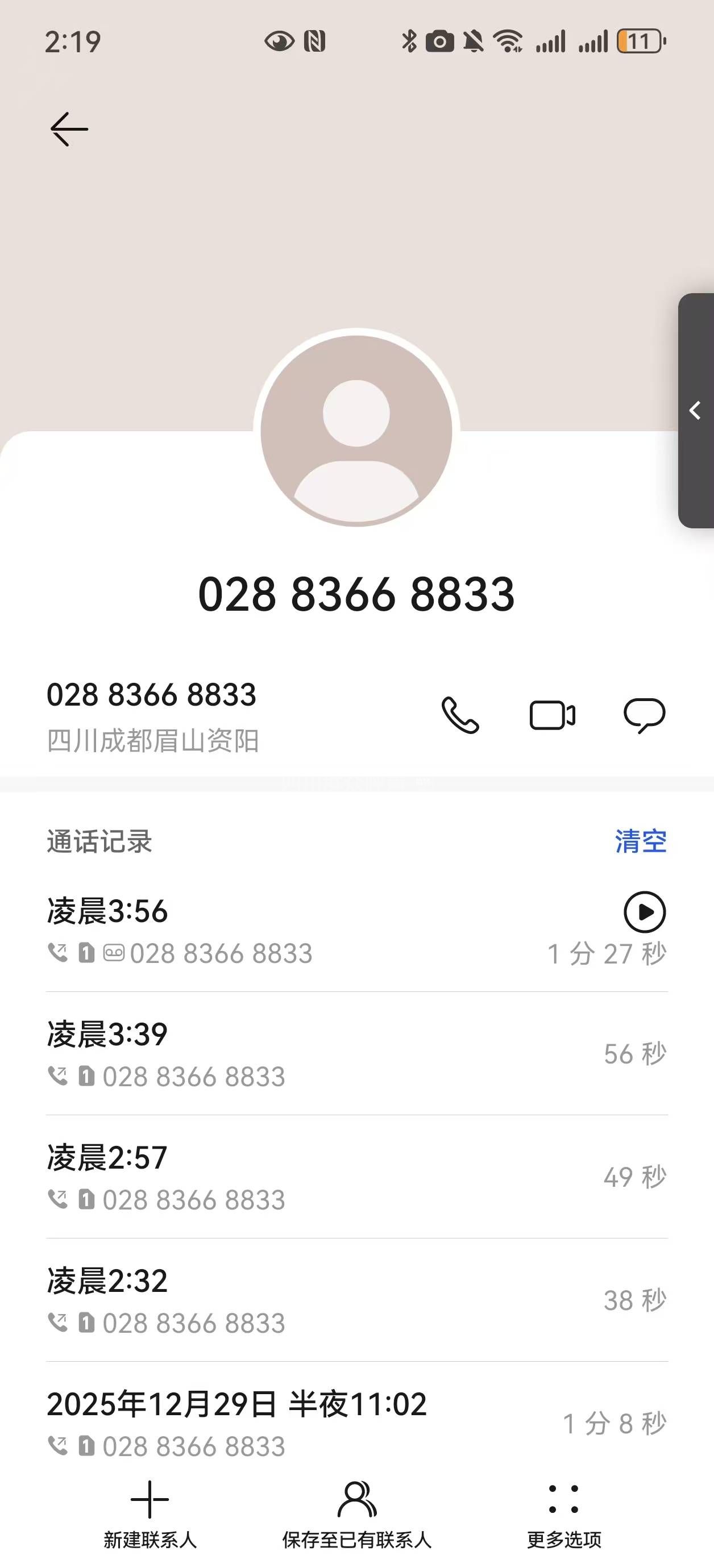The width and height of the screenshot is (714, 1568).
Task: Open the 凌晨2:32 call record
Action: (357, 1301)
